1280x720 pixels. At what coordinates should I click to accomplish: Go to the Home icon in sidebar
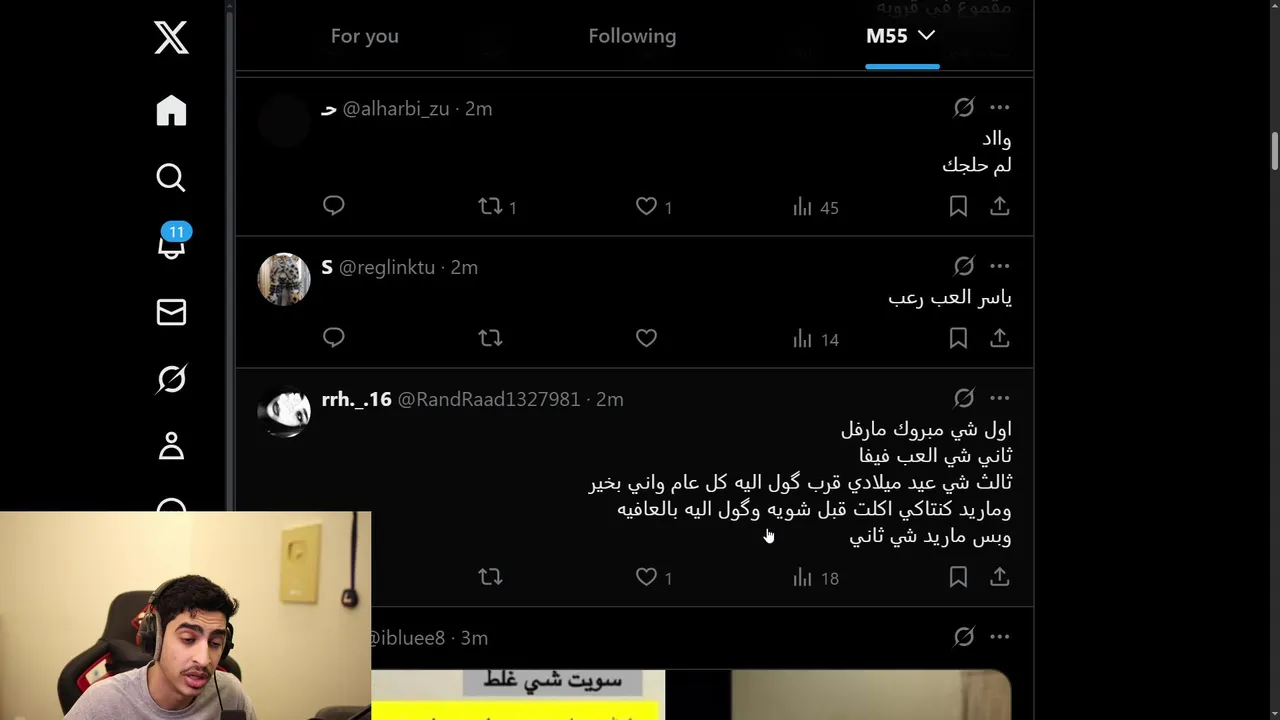171,110
